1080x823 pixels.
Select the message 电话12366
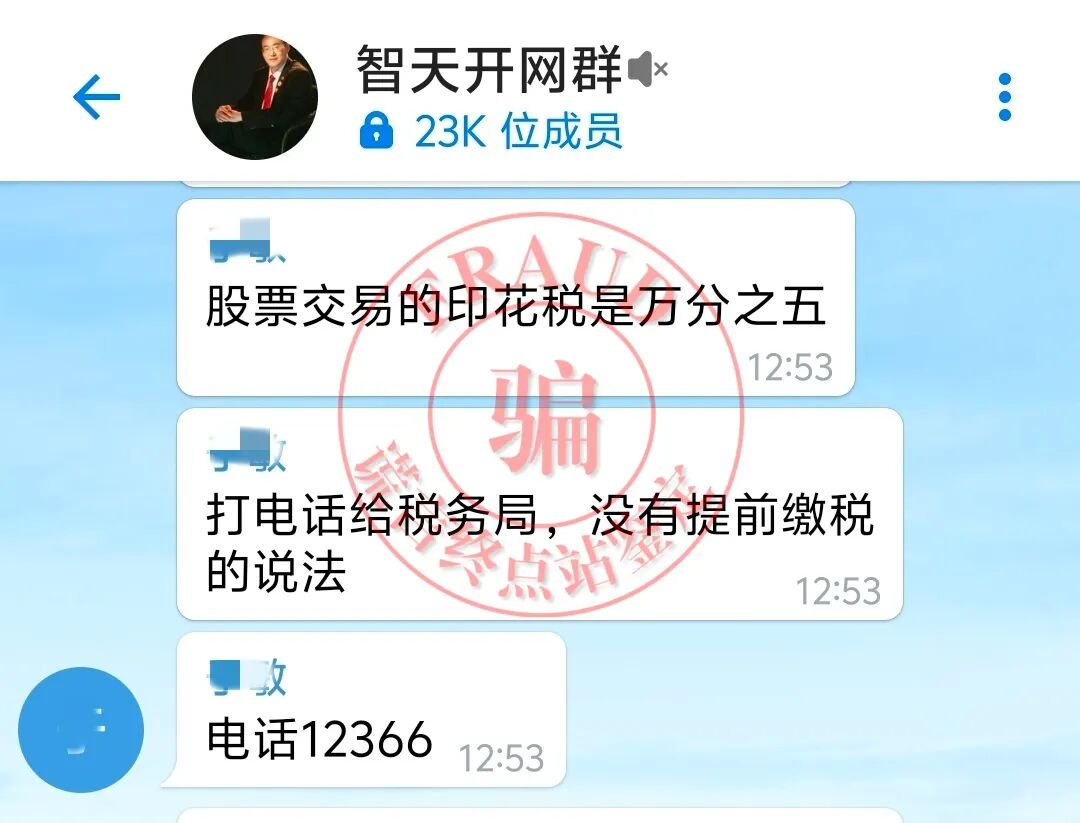coord(320,740)
